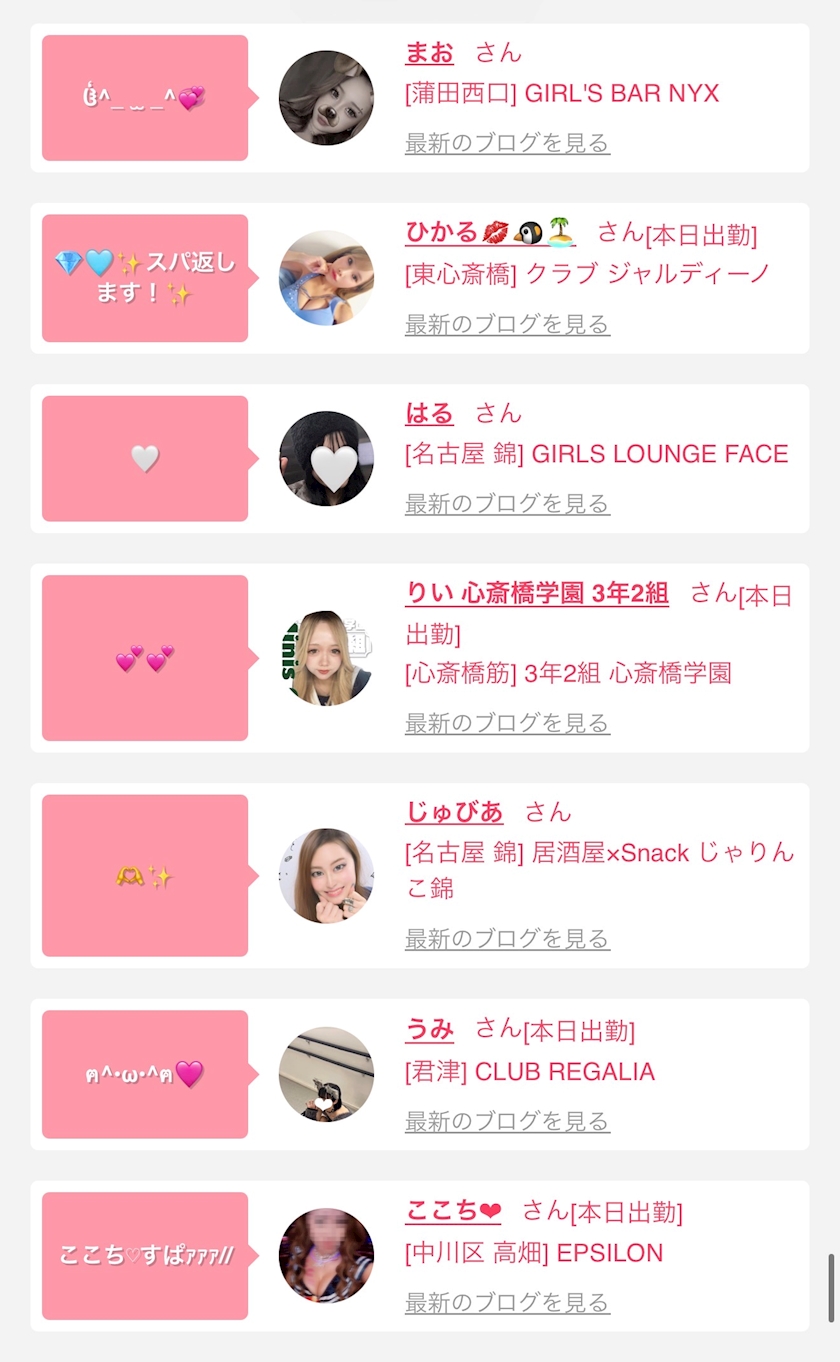
Task: Open まお's profile name link
Action: tap(429, 53)
